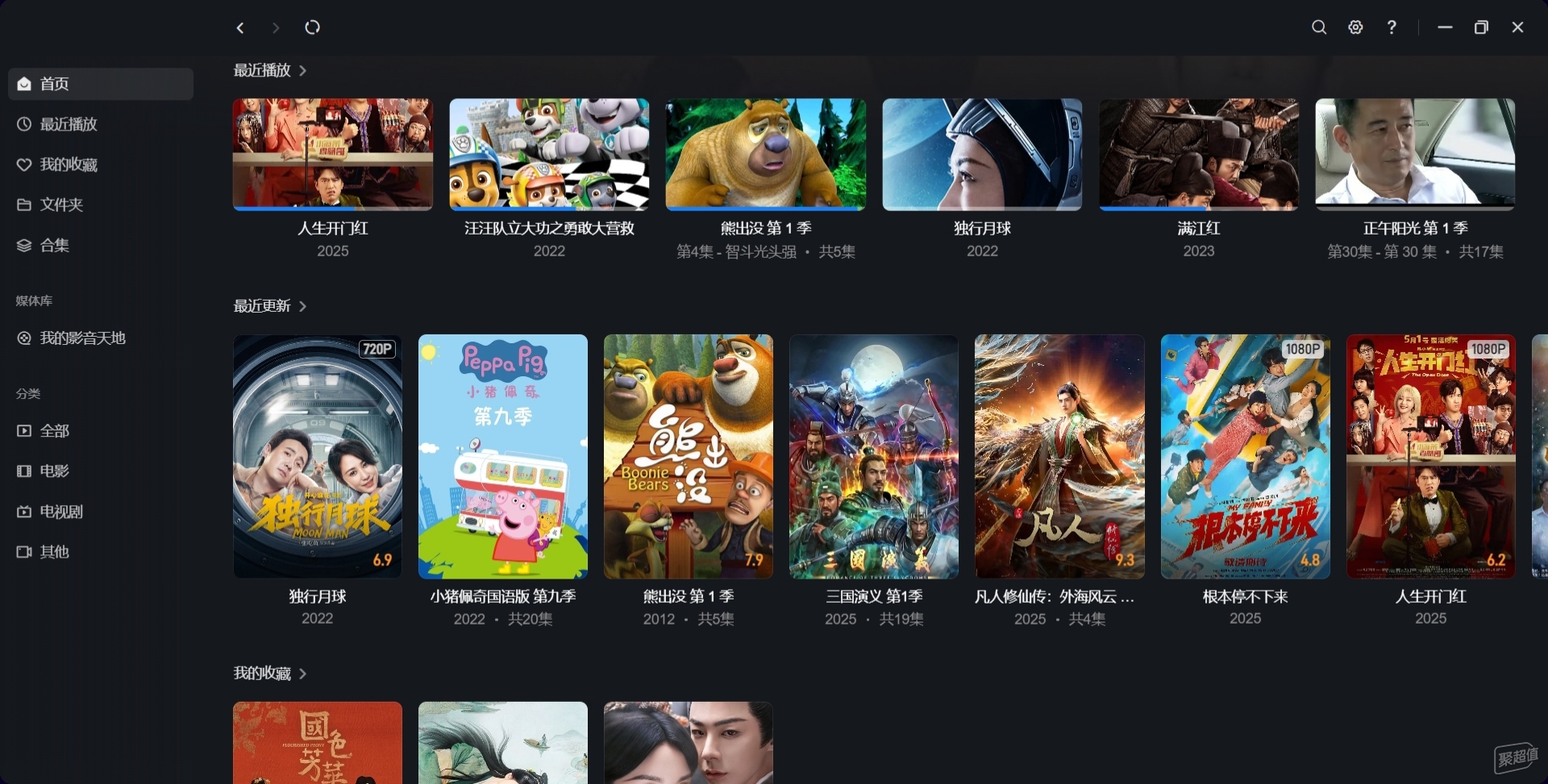
Task: Open the search icon
Action: point(1319,27)
